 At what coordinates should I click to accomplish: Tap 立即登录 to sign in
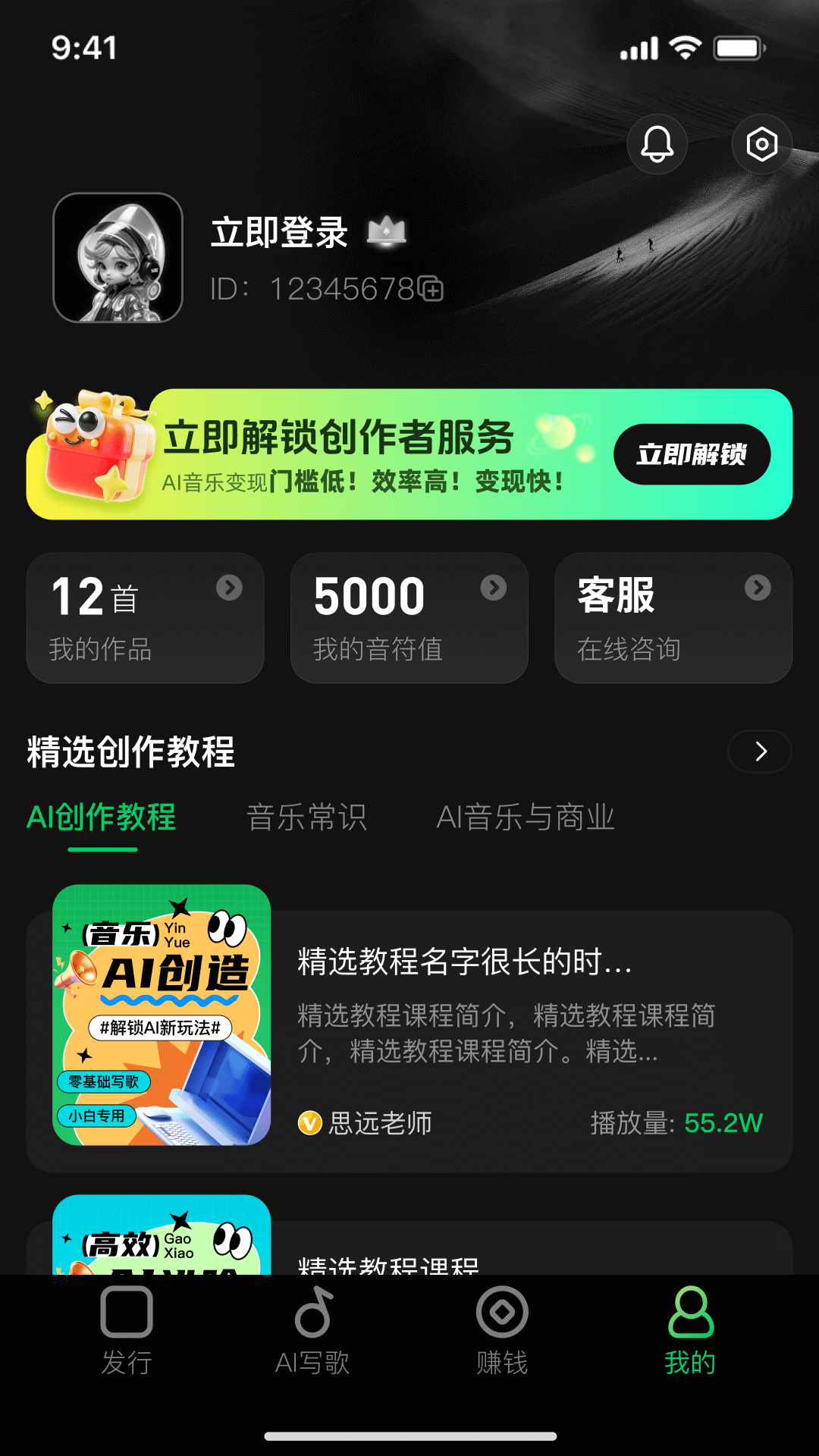point(278,232)
